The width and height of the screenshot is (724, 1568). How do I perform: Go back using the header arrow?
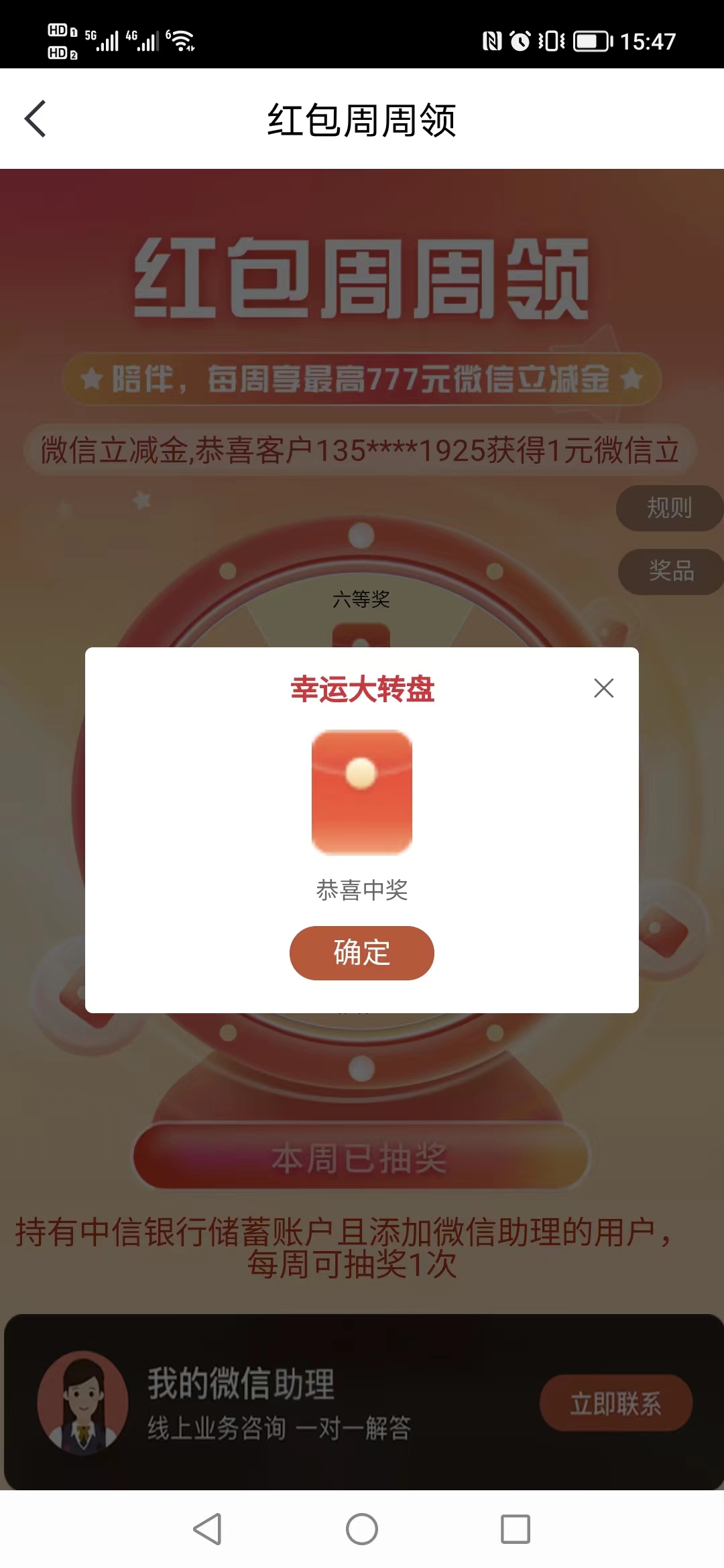35,119
